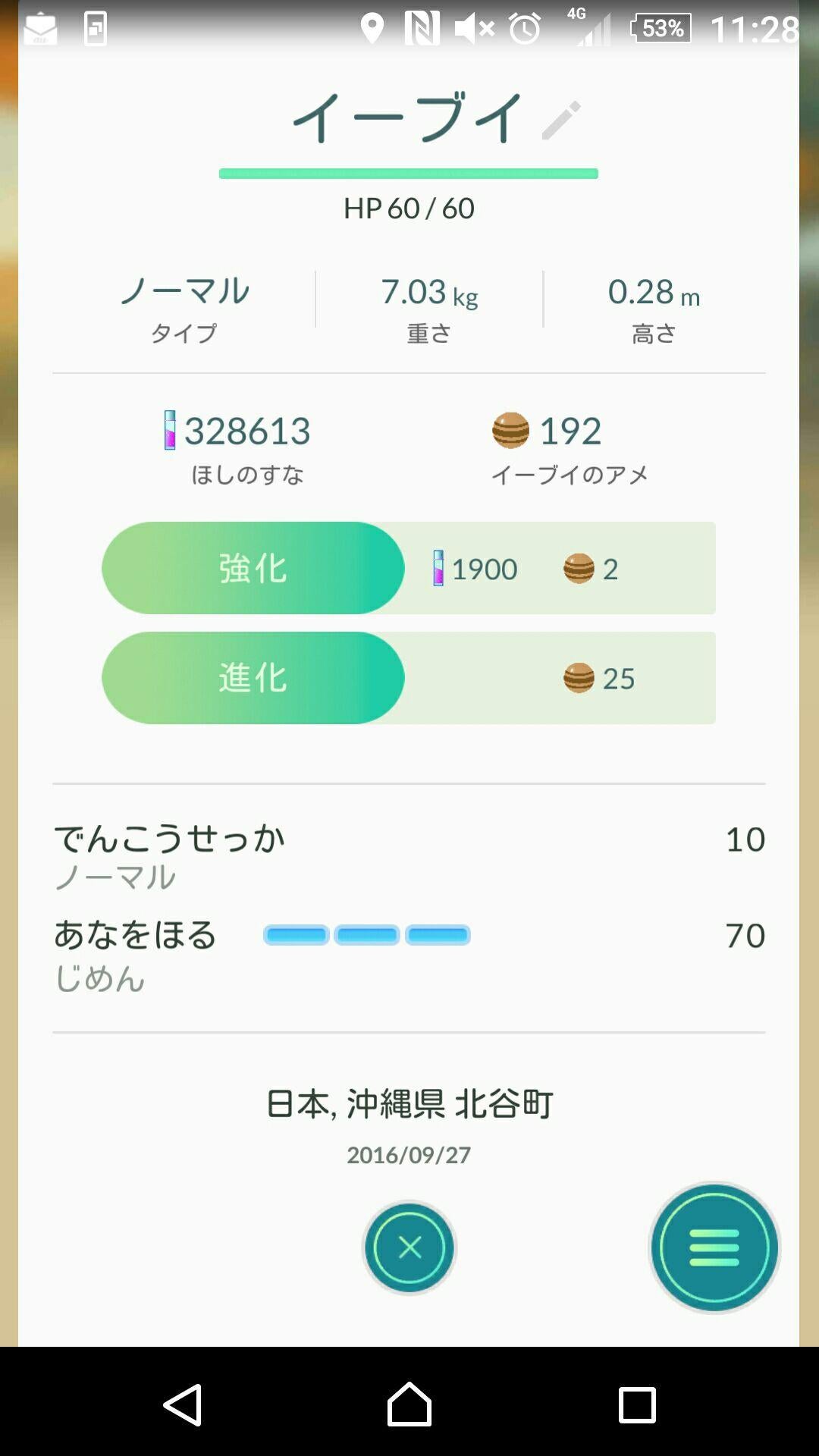This screenshot has height=1456, width=819.
Task: Close the Pokémon detail view with the X
Action: pos(409,1247)
